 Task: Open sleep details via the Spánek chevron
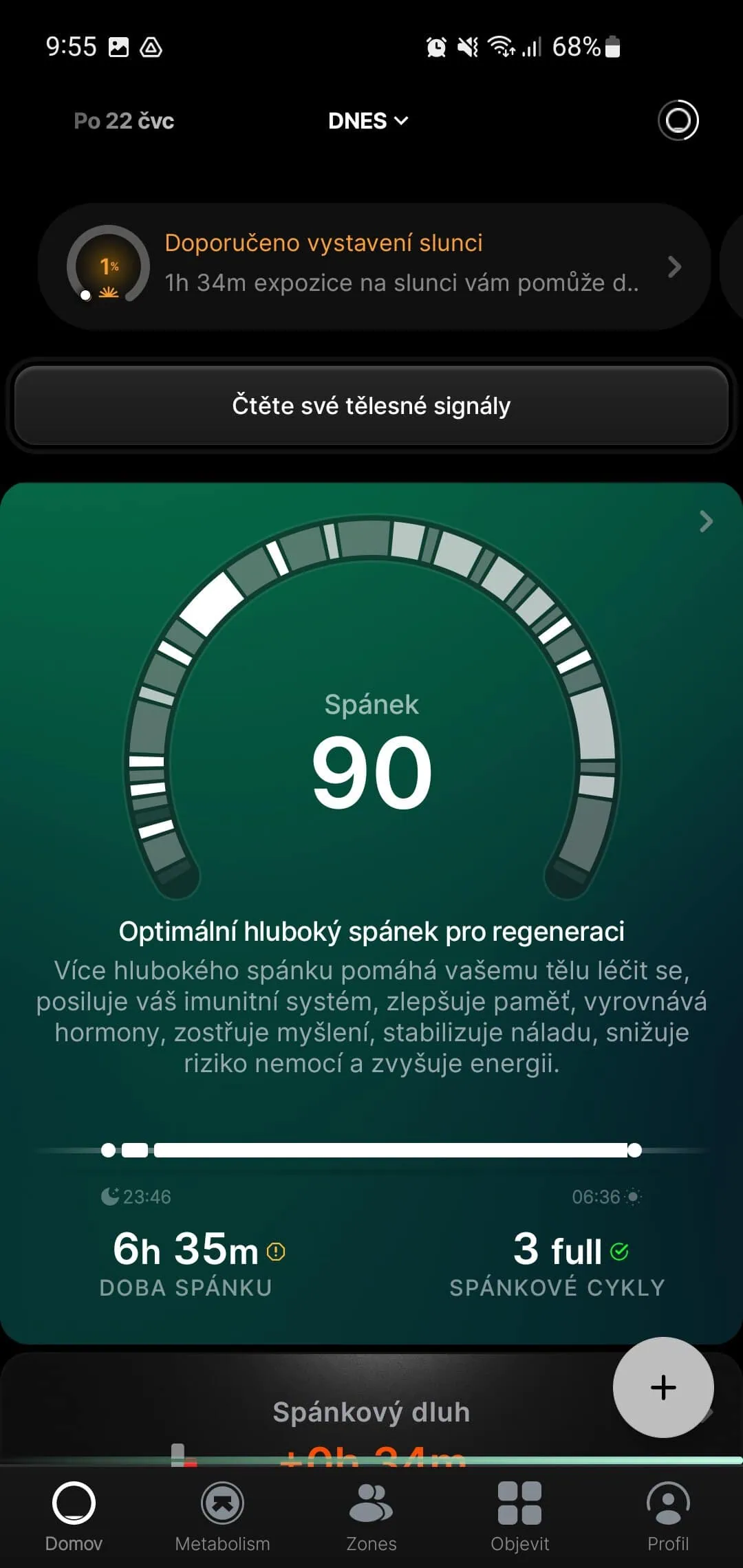tap(706, 521)
